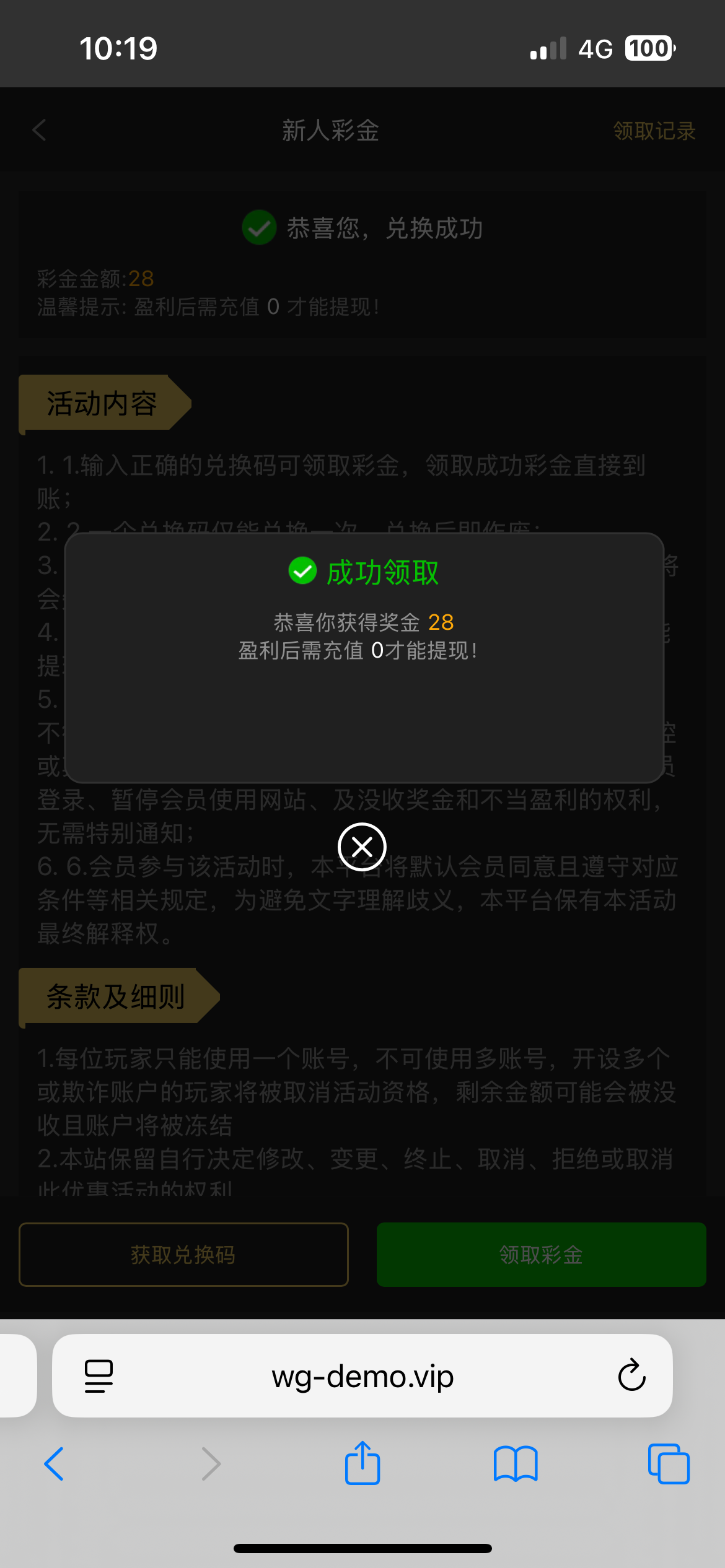Dismiss the 成功领取 popup with the X
Screen dimensions: 725x1568
(362, 847)
